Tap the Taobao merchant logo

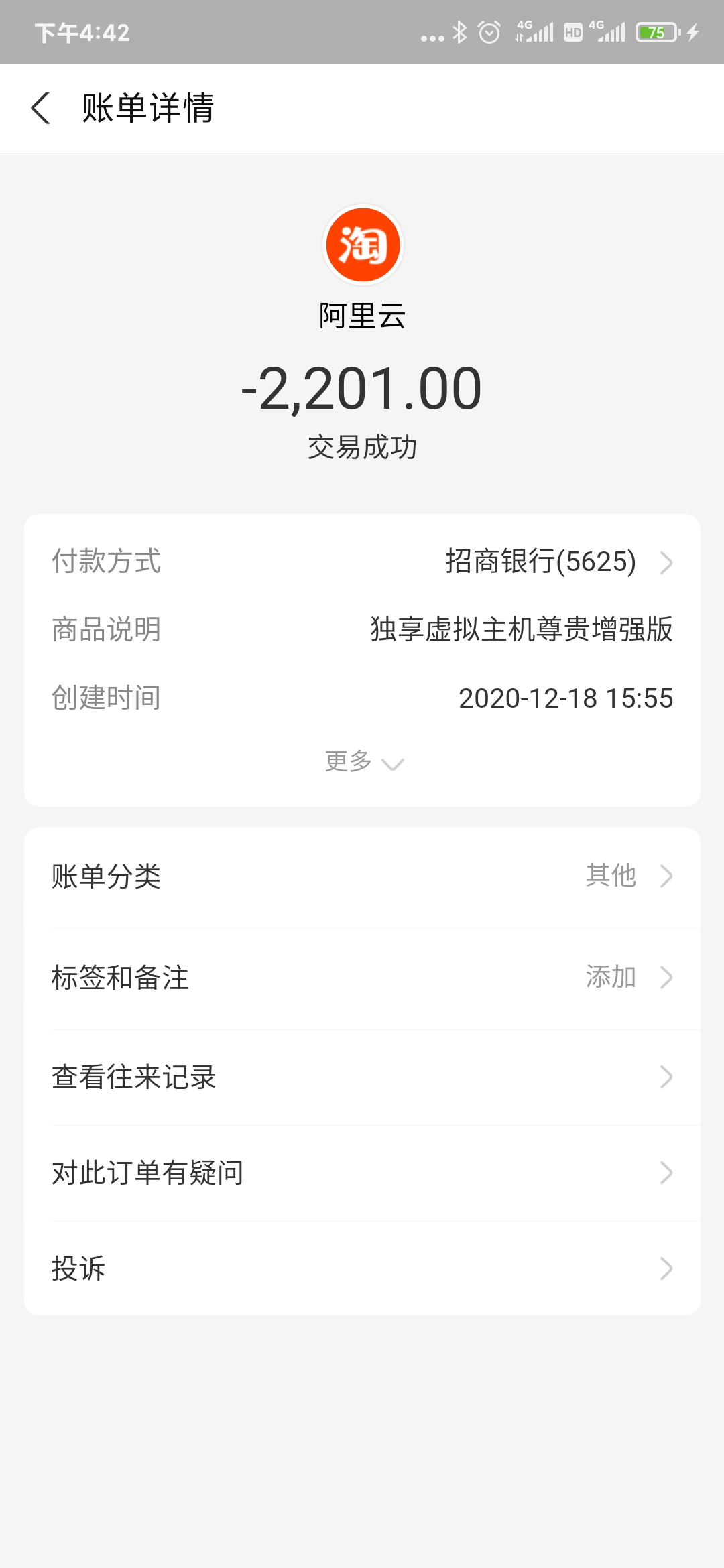coord(362,245)
